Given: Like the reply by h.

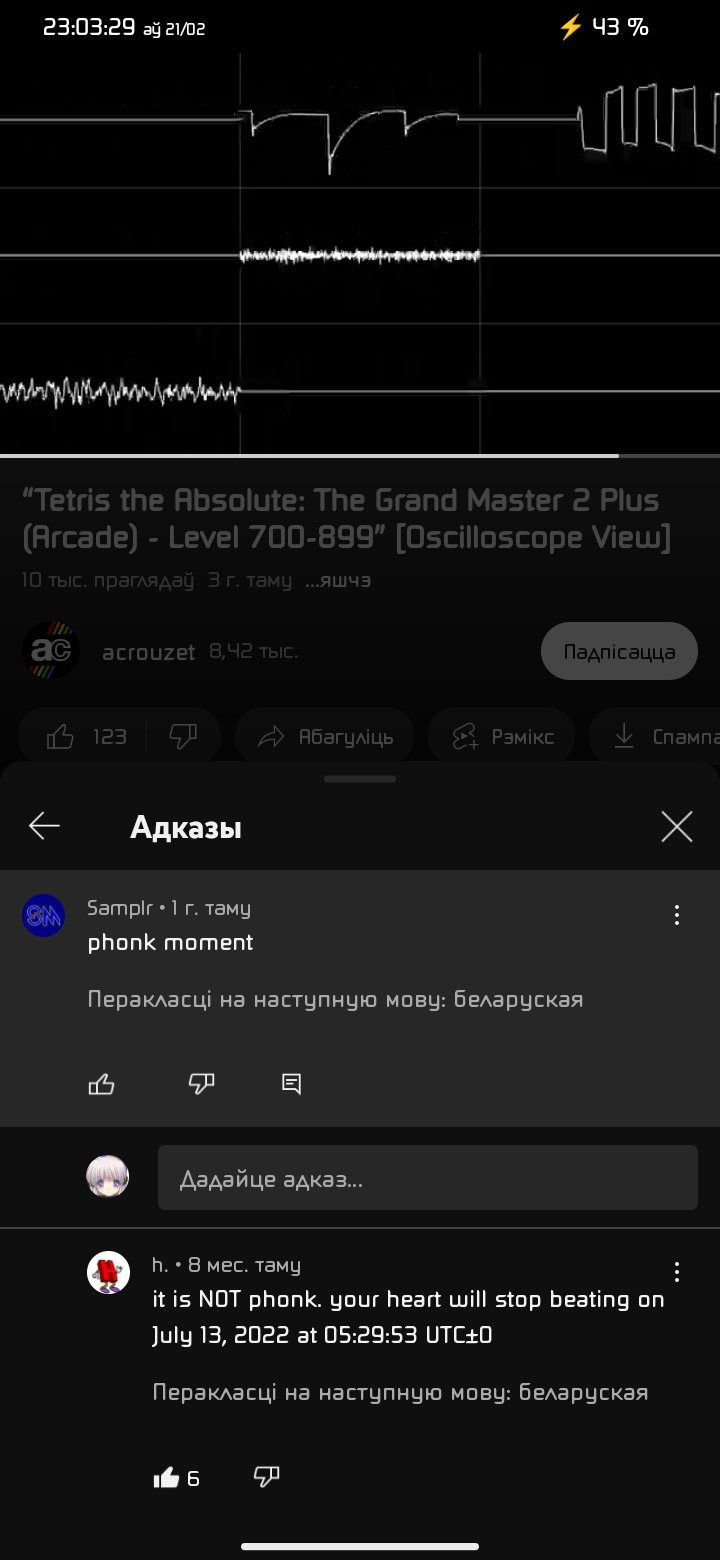Looking at the screenshot, I should pos(166,1478).
